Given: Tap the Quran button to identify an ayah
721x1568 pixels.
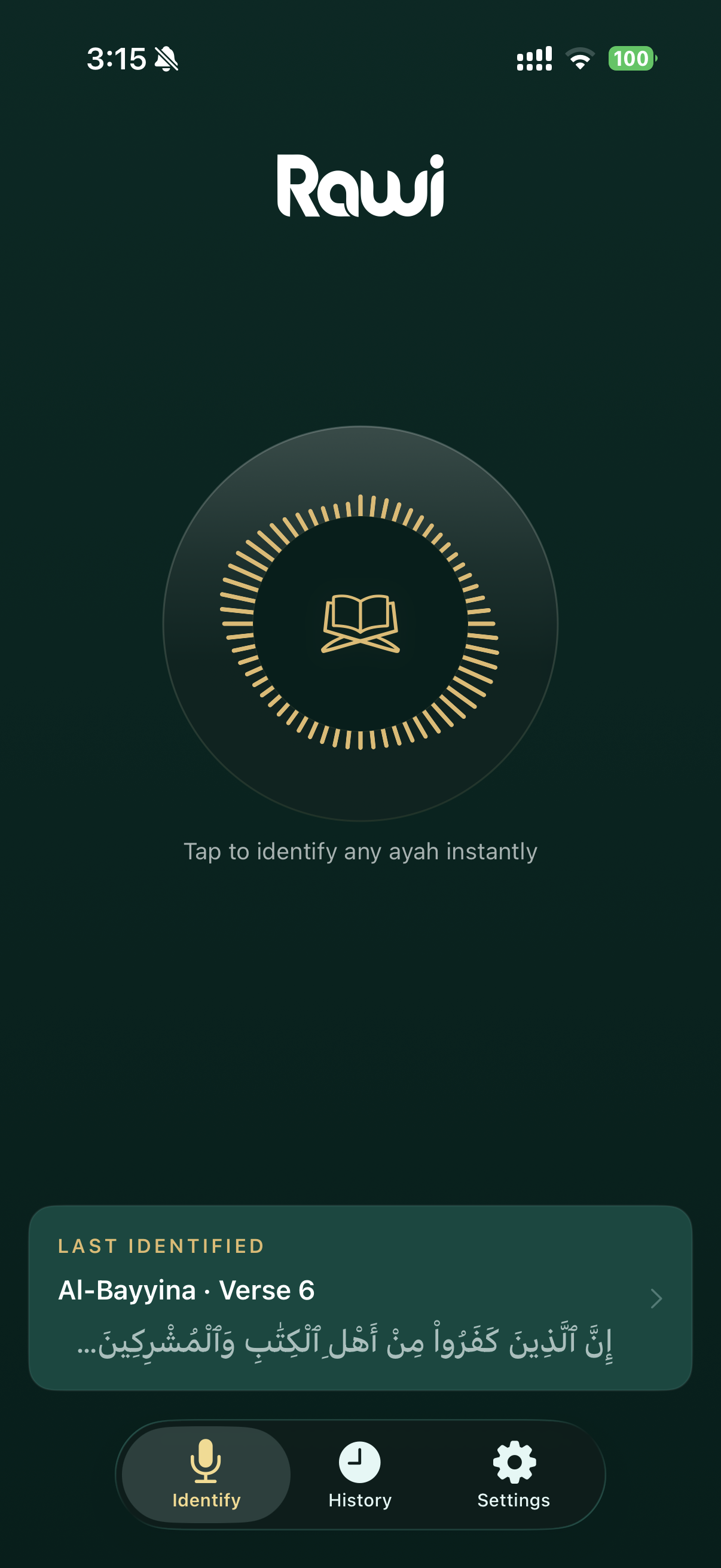Looking at the screenshot, I should (360, 623).
